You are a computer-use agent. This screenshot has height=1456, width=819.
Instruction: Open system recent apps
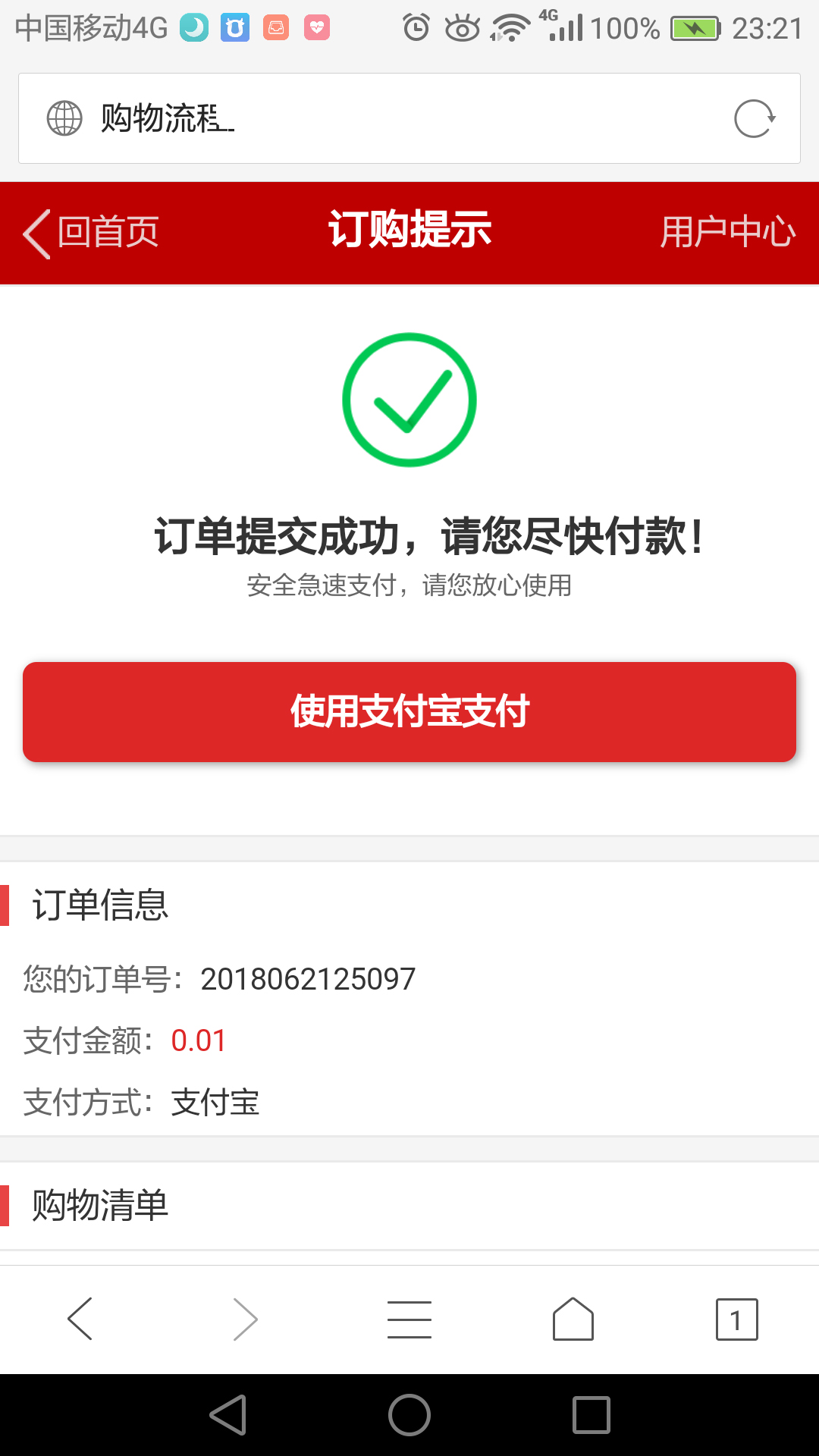[591, 1415]
